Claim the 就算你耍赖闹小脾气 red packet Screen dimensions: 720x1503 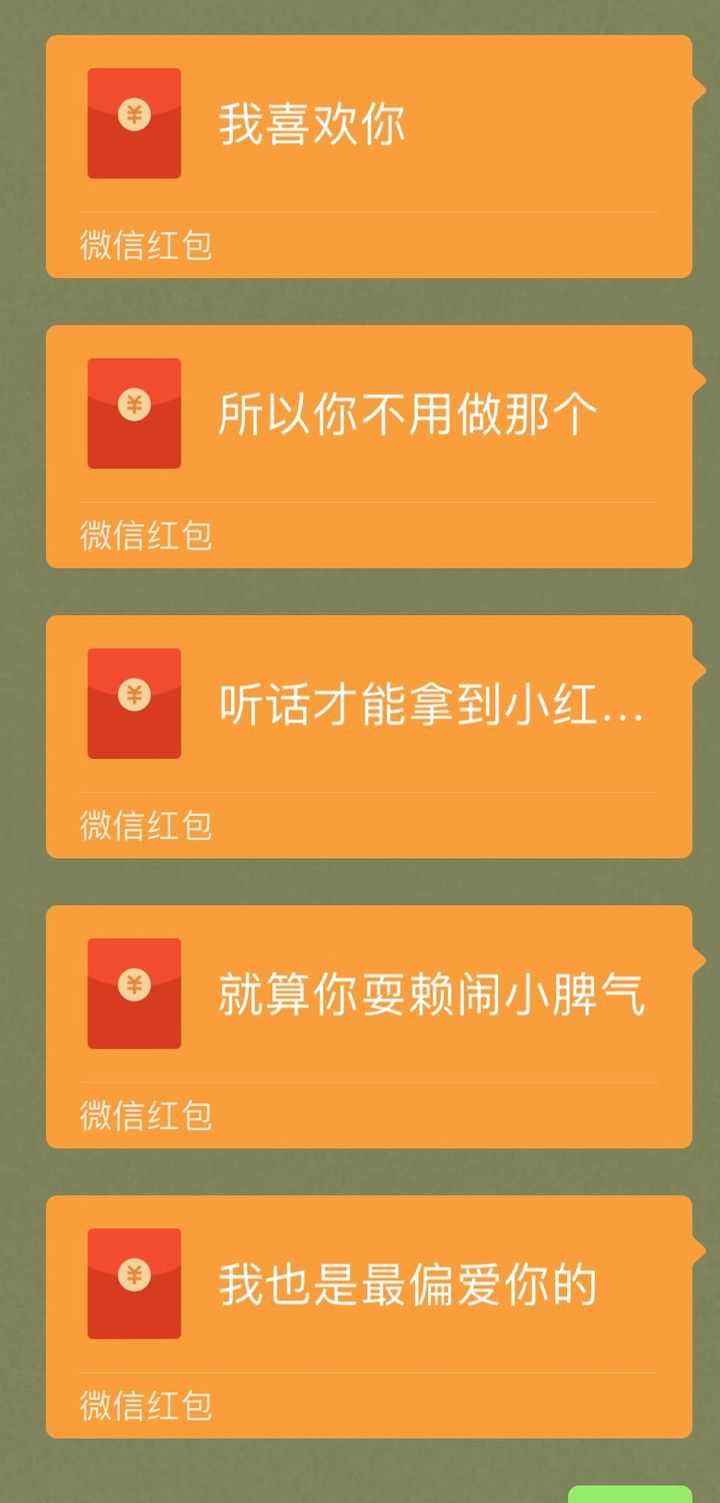tap(368, 1026)
